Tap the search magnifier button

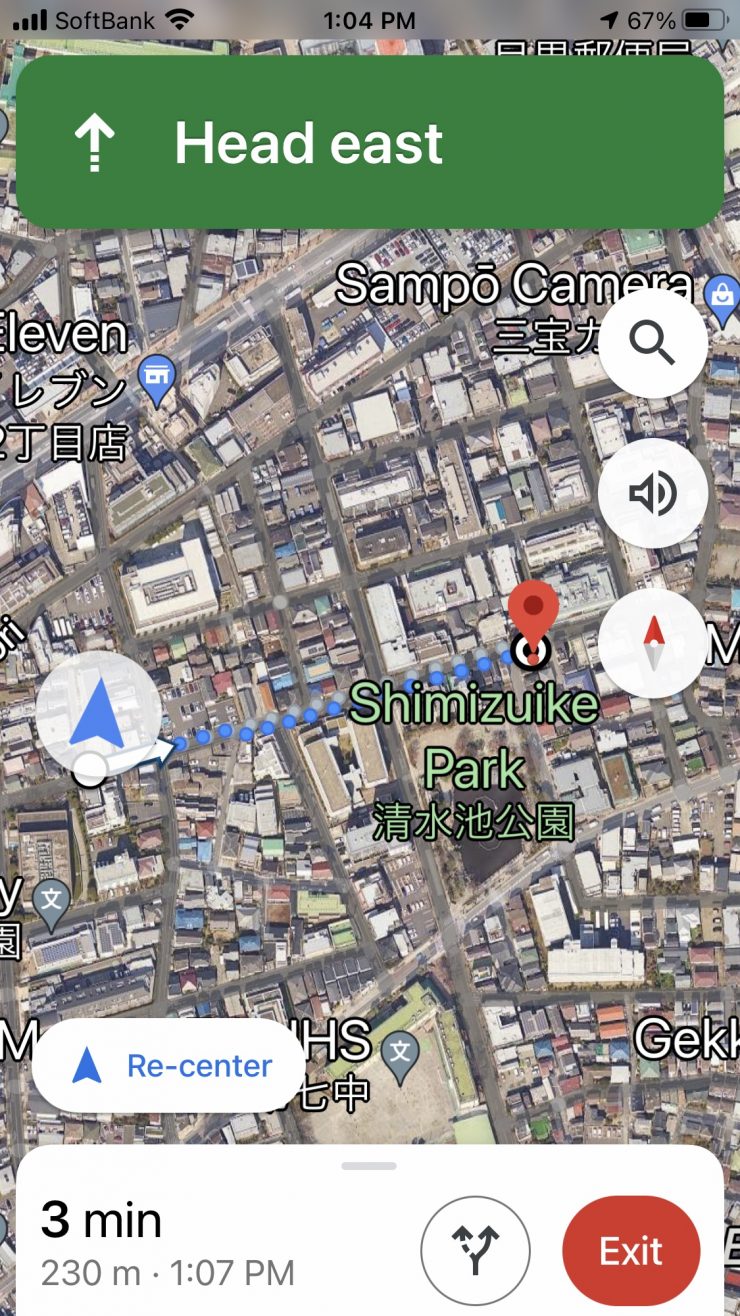coord(652,344)
